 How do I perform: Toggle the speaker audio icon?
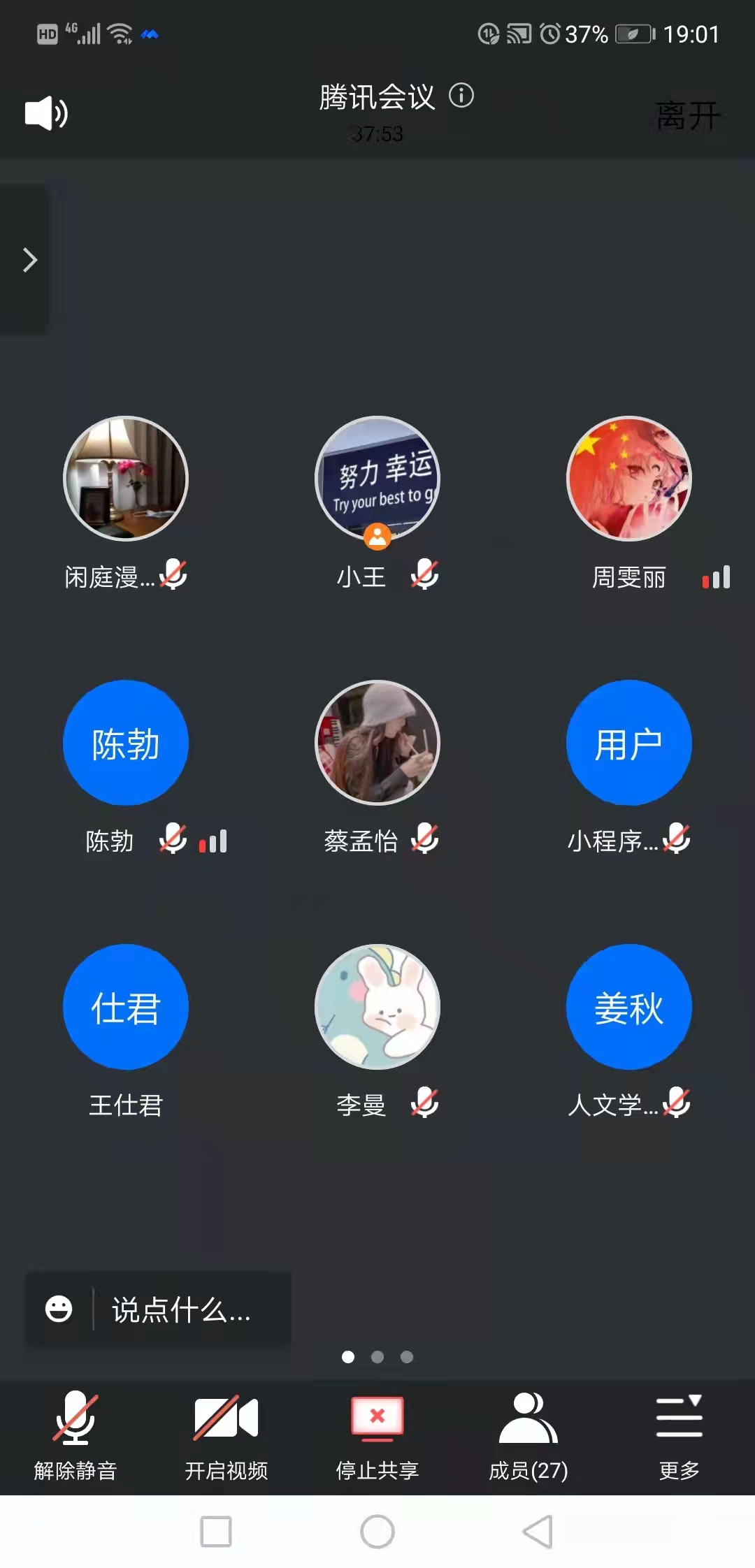tap(46, 113)
